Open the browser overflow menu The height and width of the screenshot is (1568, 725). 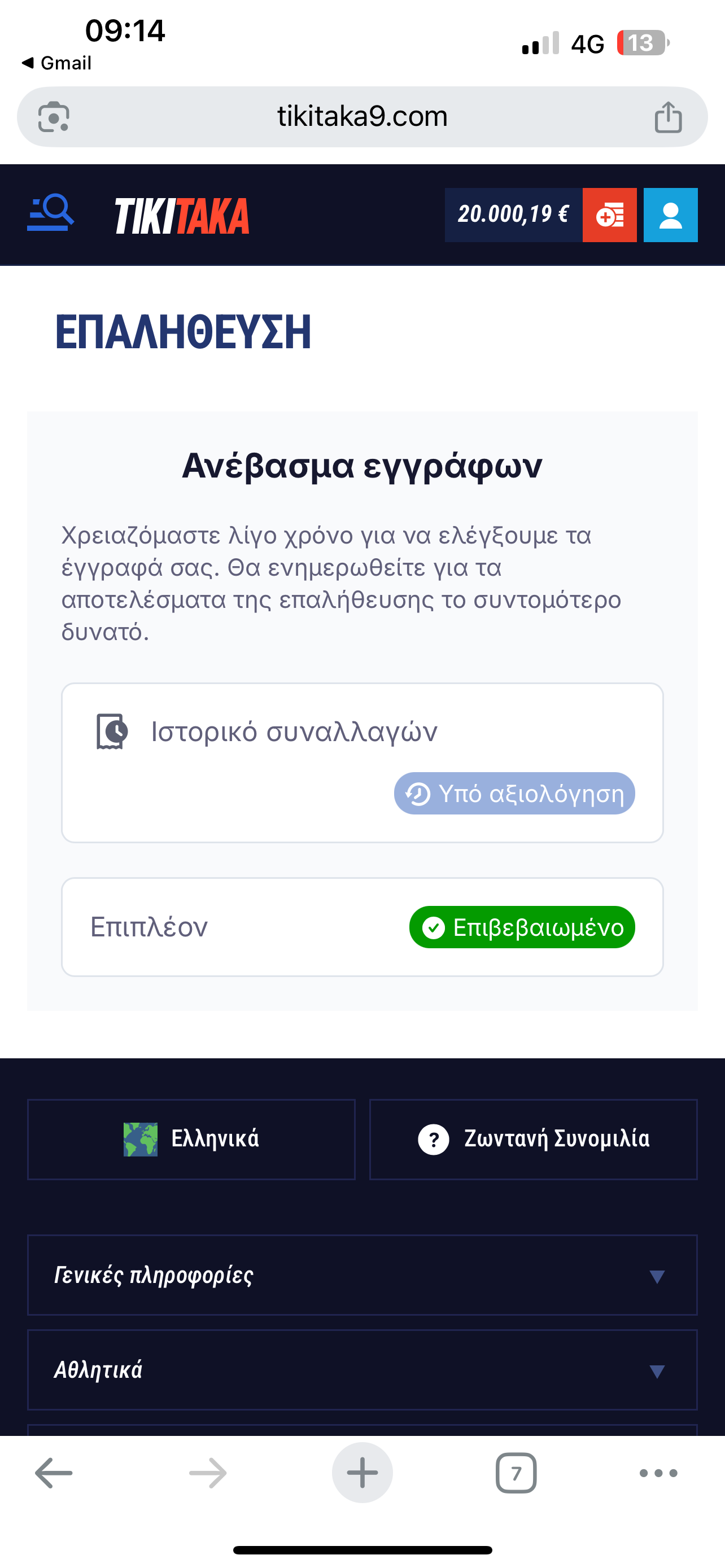pyautogui.click(x=658, y=1473)
